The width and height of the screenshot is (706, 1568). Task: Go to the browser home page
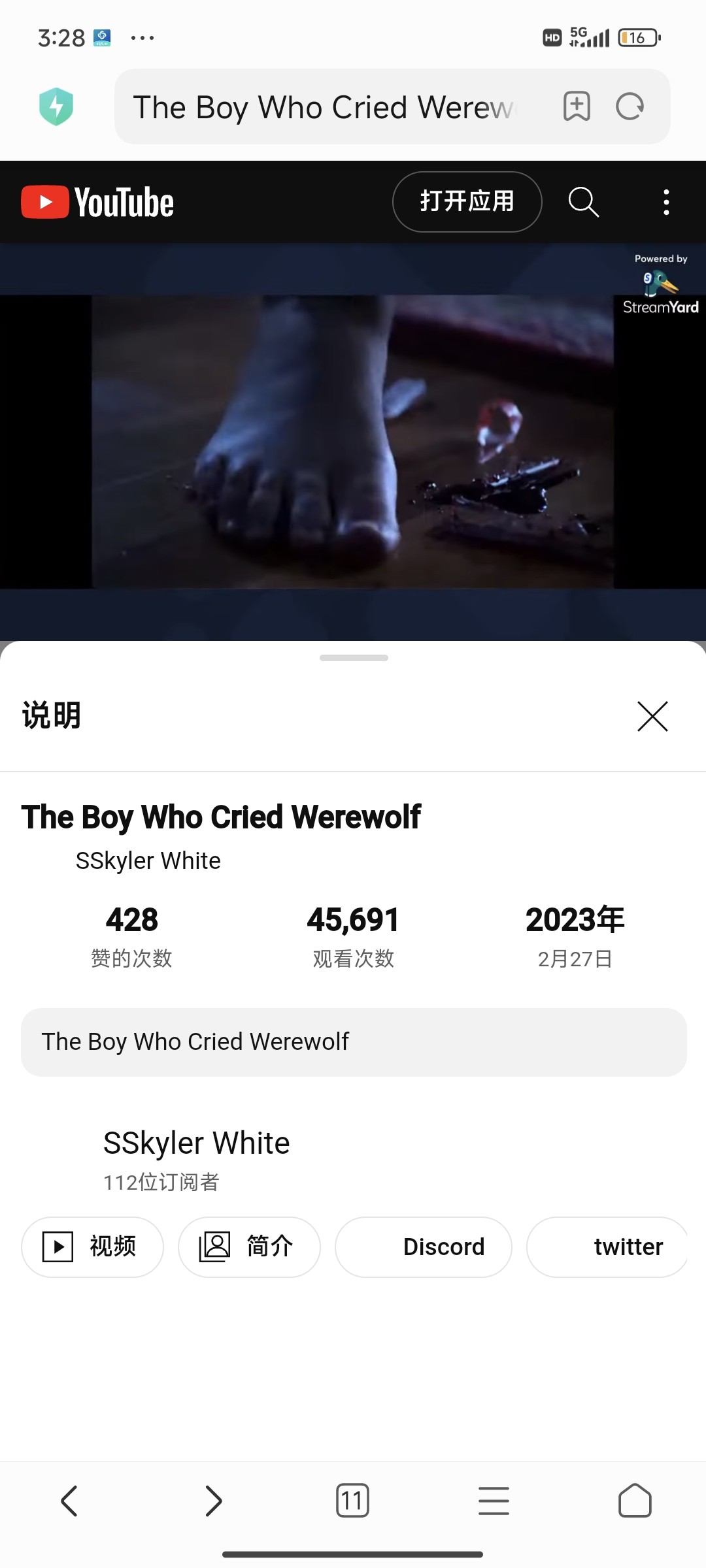pos(635,1501)
